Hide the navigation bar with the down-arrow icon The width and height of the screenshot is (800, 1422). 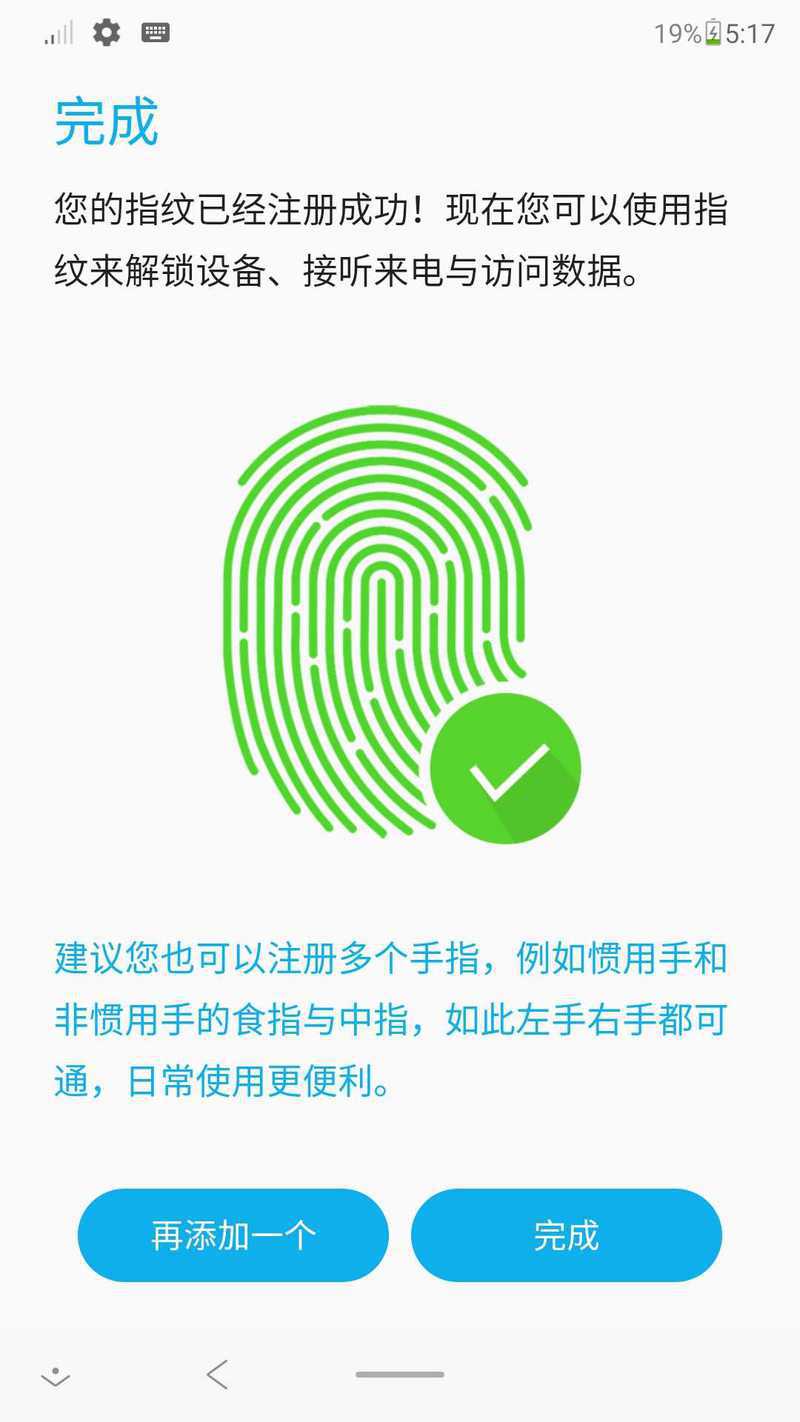tap(55, 1376)
